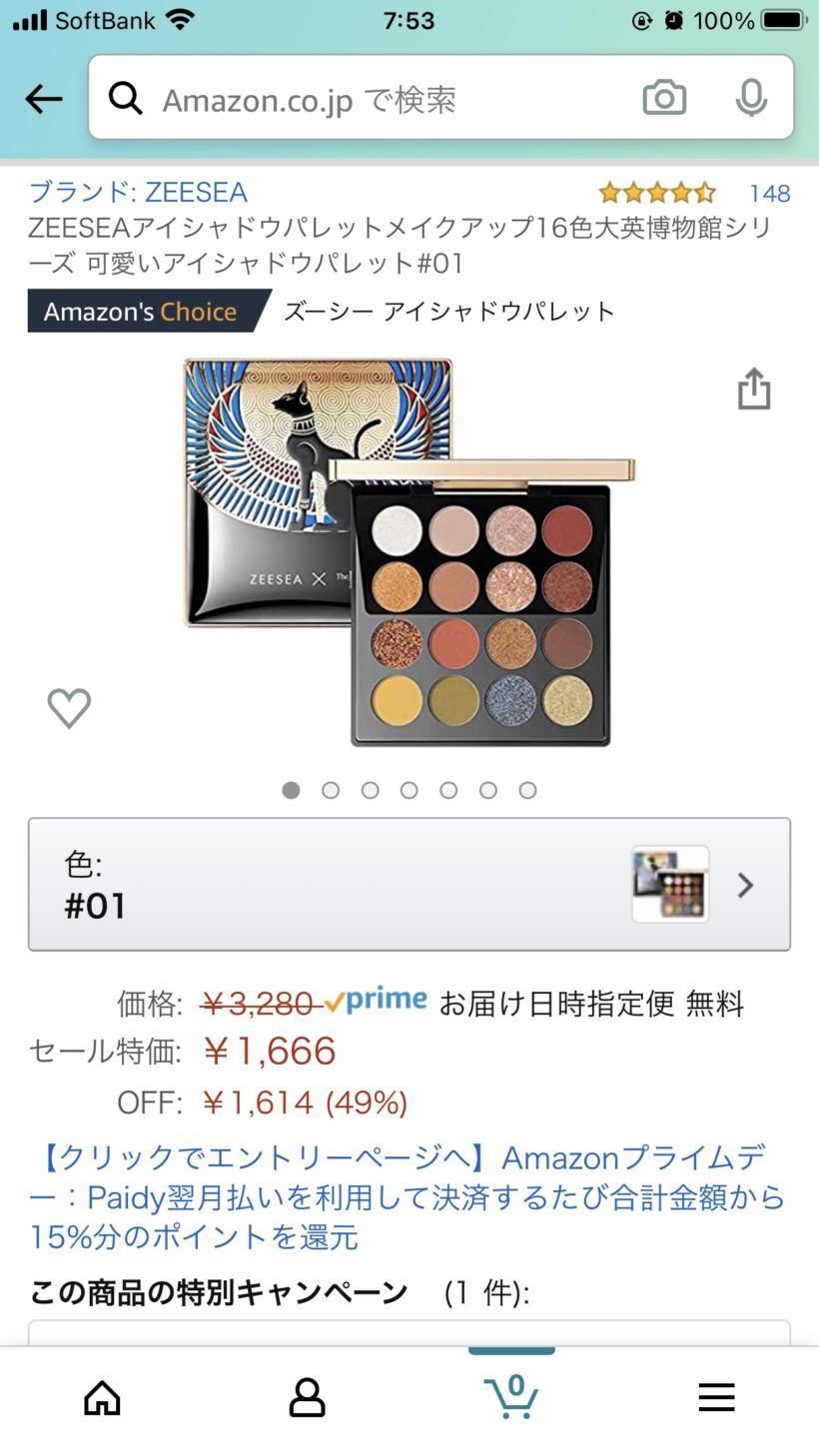Open the hamburger menu tab

716,1398
